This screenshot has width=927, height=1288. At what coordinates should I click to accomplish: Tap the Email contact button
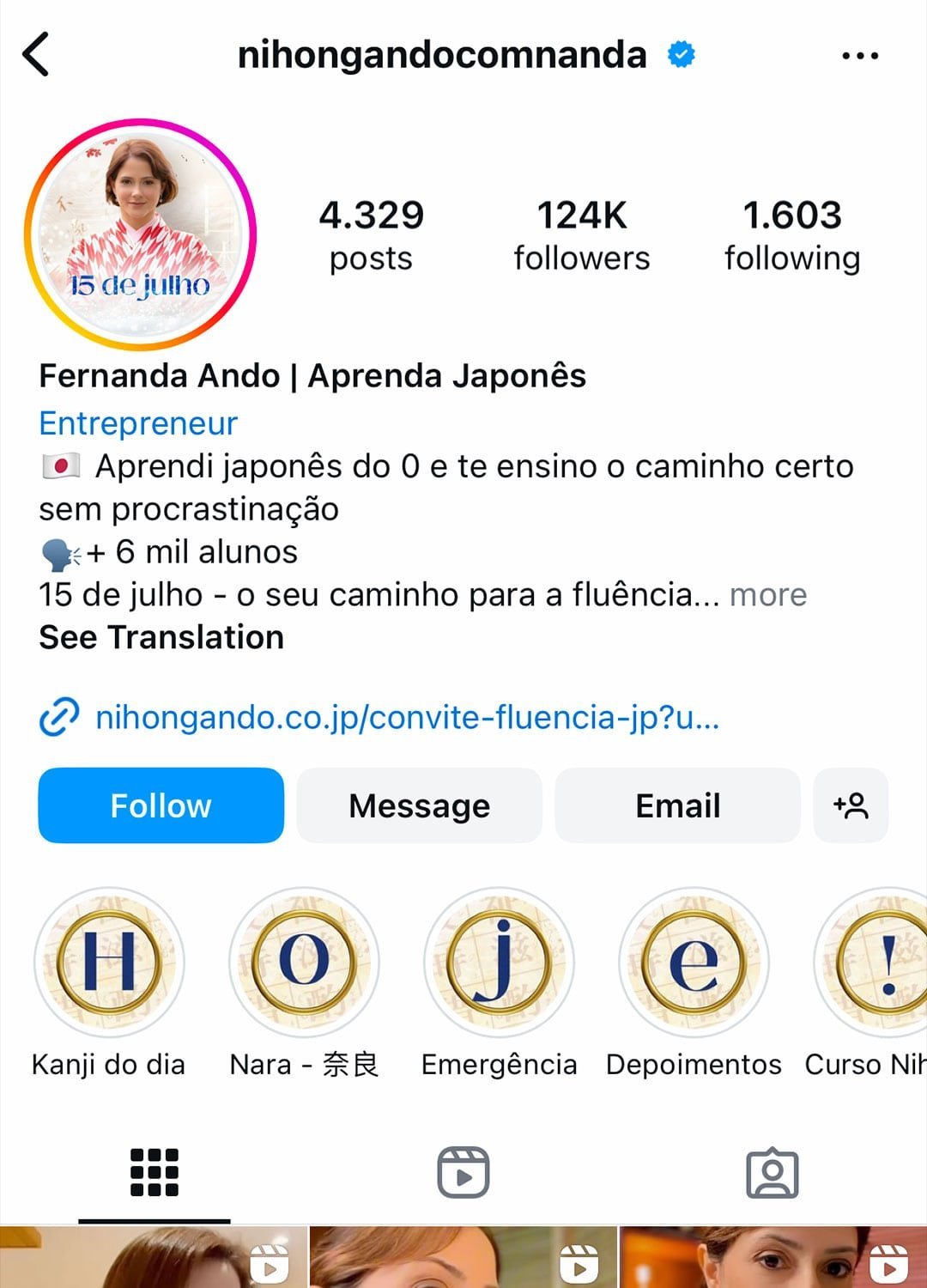tap(677, 805)
